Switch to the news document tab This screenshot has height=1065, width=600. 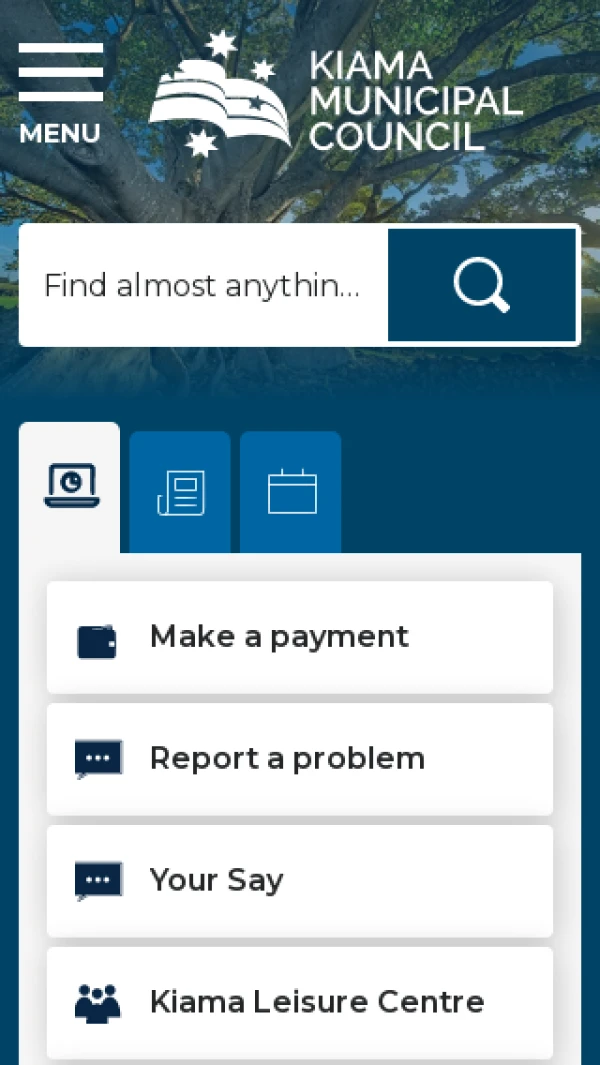(180, 493)
